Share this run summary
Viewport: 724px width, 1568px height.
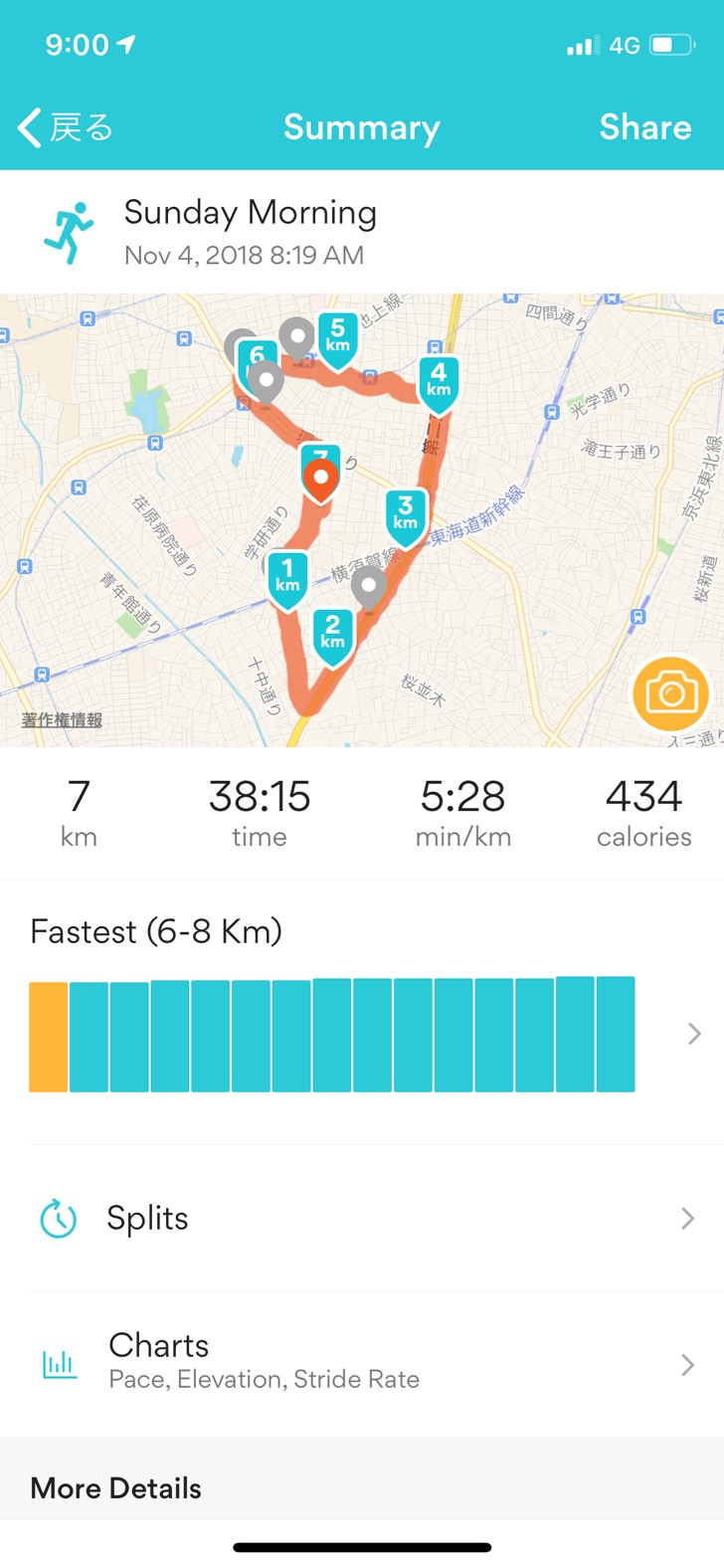(644, 127)
